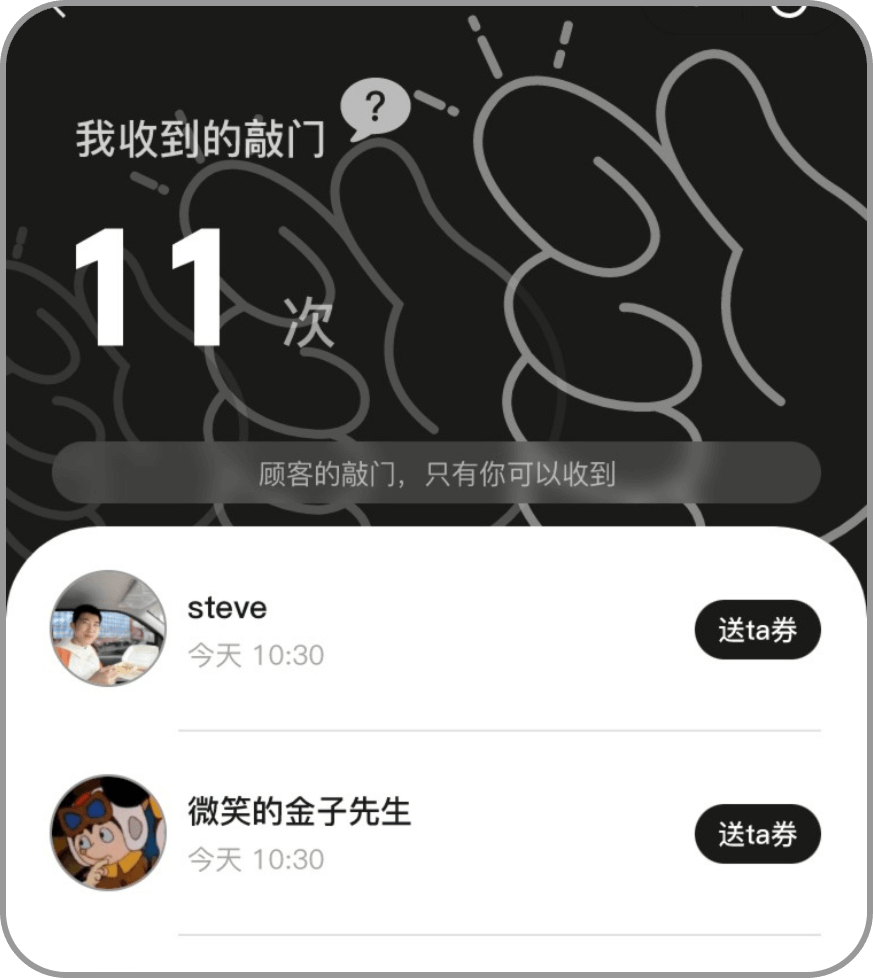Send a coupon to 微笑的金子先生
The height and width of the screenshot is (978, 873).
click(757, 833)
